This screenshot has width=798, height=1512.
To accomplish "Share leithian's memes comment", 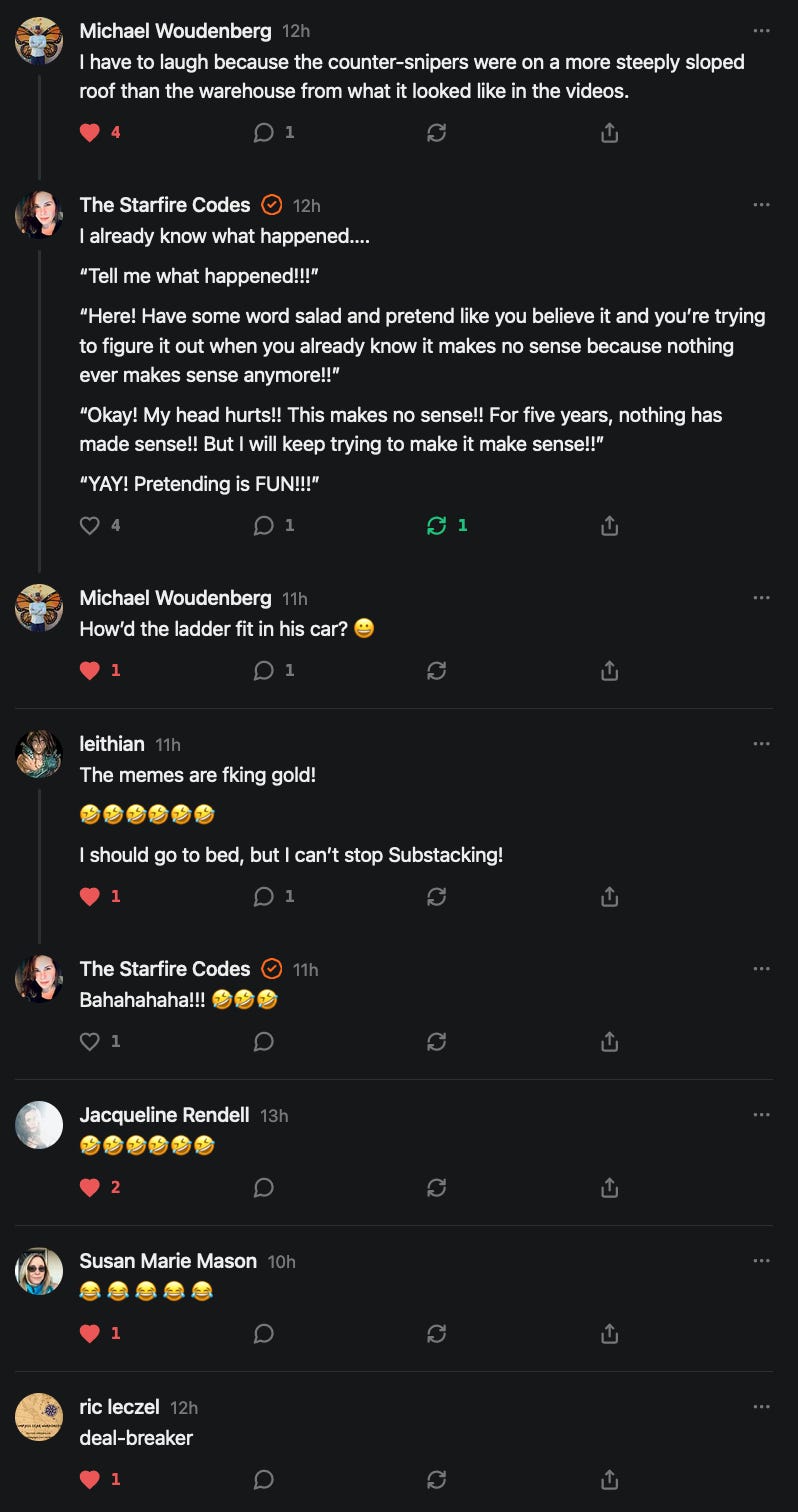I will (x=609, y=896).
